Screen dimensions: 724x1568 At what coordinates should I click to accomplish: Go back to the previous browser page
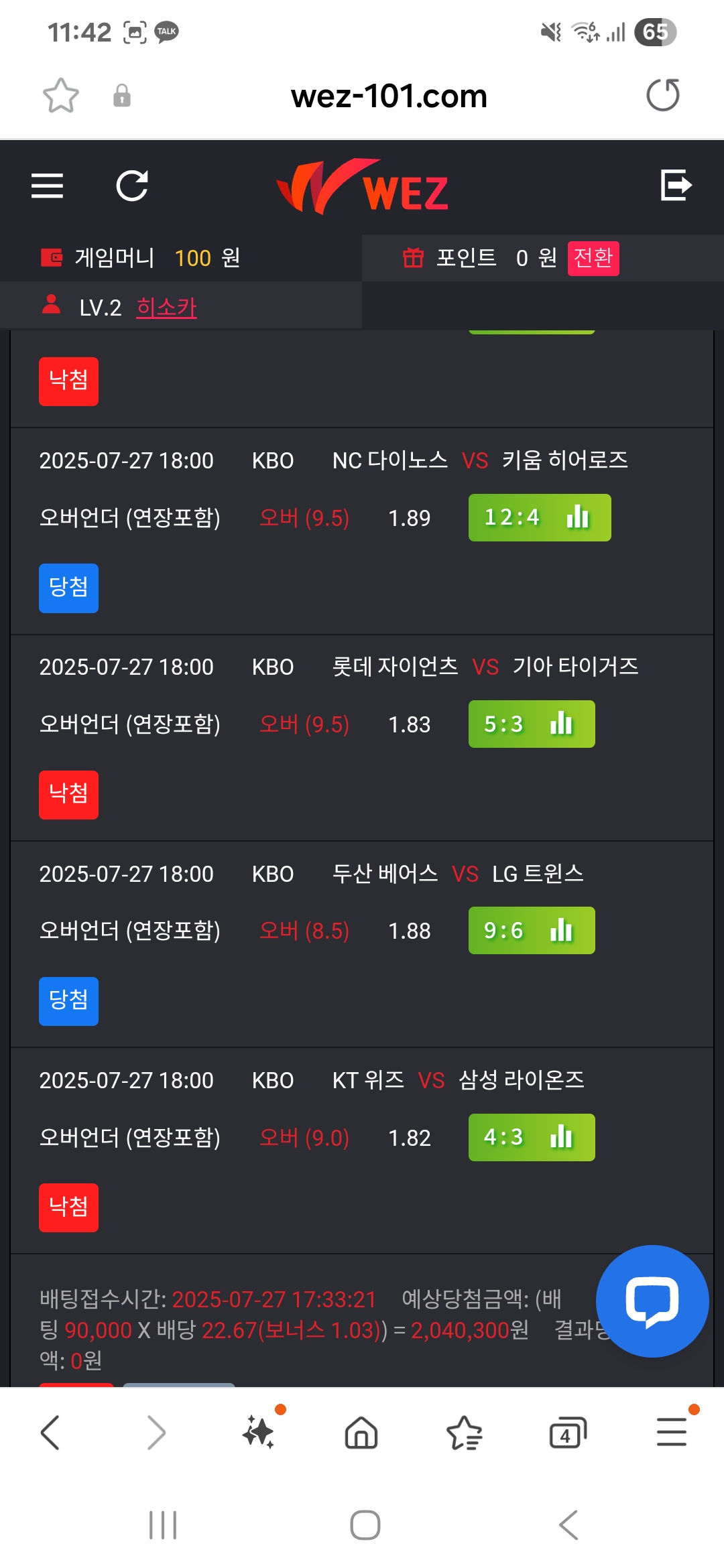(x=51, y=1433)
